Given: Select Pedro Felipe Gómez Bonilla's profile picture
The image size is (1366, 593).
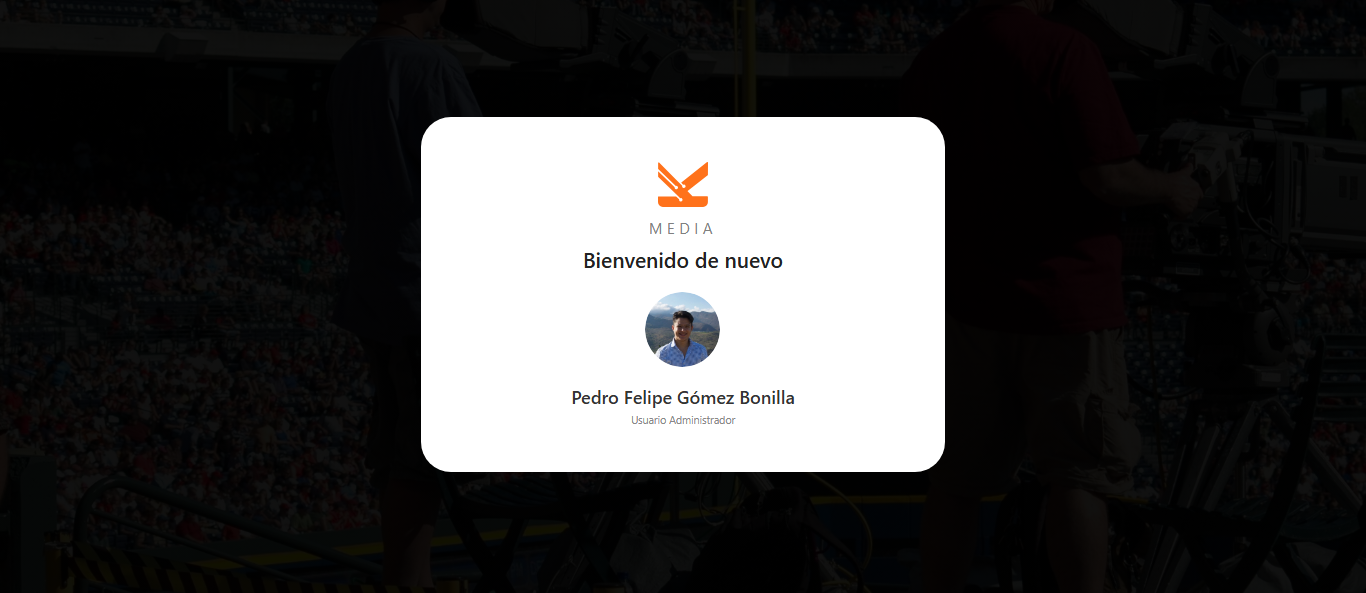Looking at the screenshot, I should tap(682, 329).
